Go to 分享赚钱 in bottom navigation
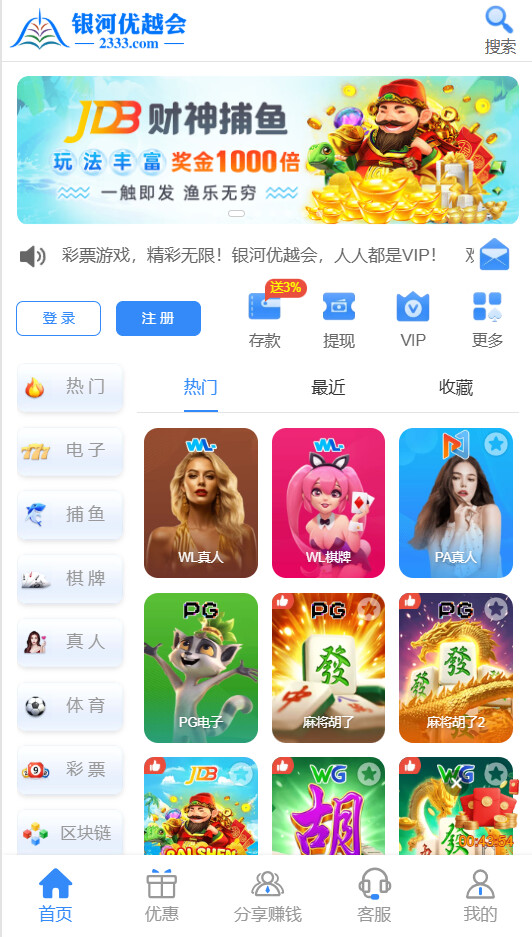Screen dimensions: 532x937 click(x=268, y=896)
